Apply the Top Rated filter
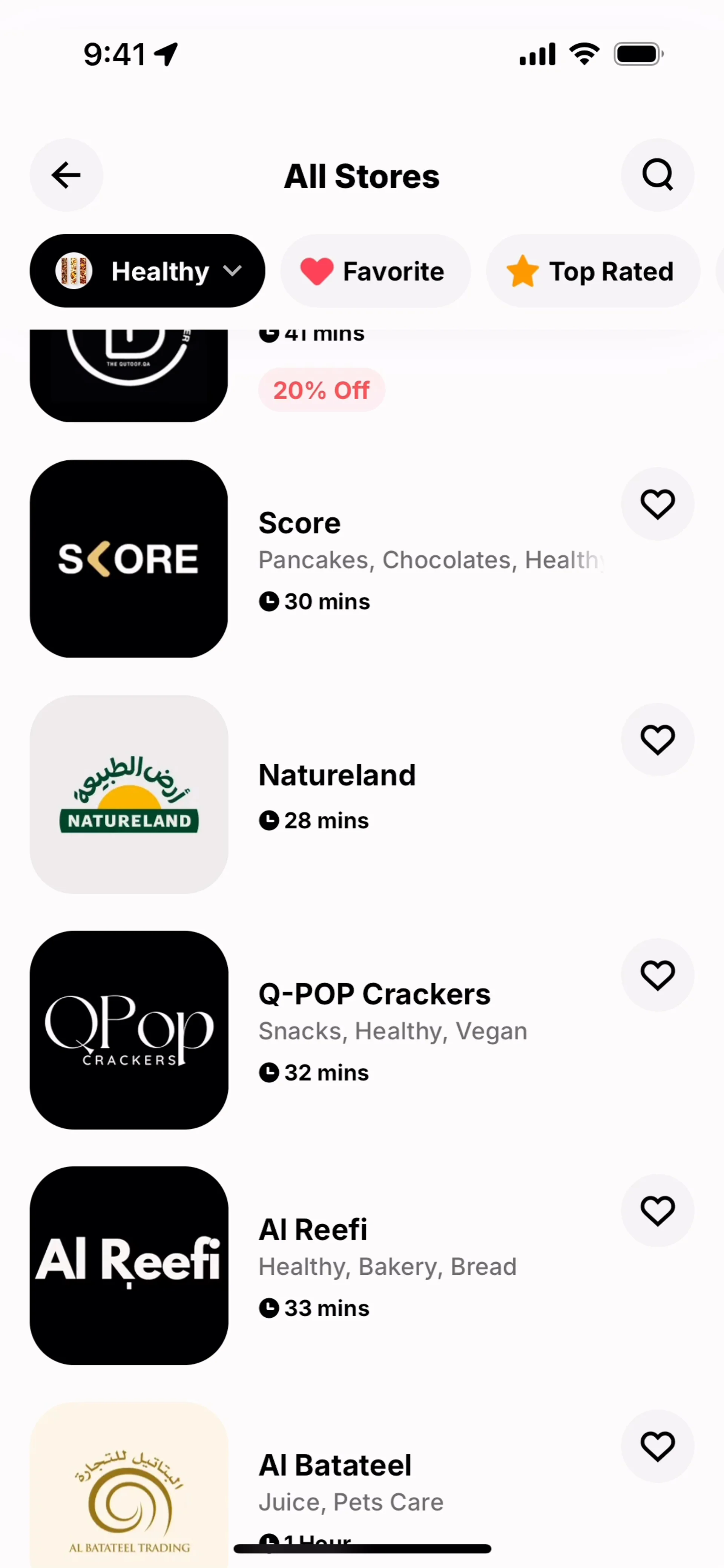 pos(592,271)
